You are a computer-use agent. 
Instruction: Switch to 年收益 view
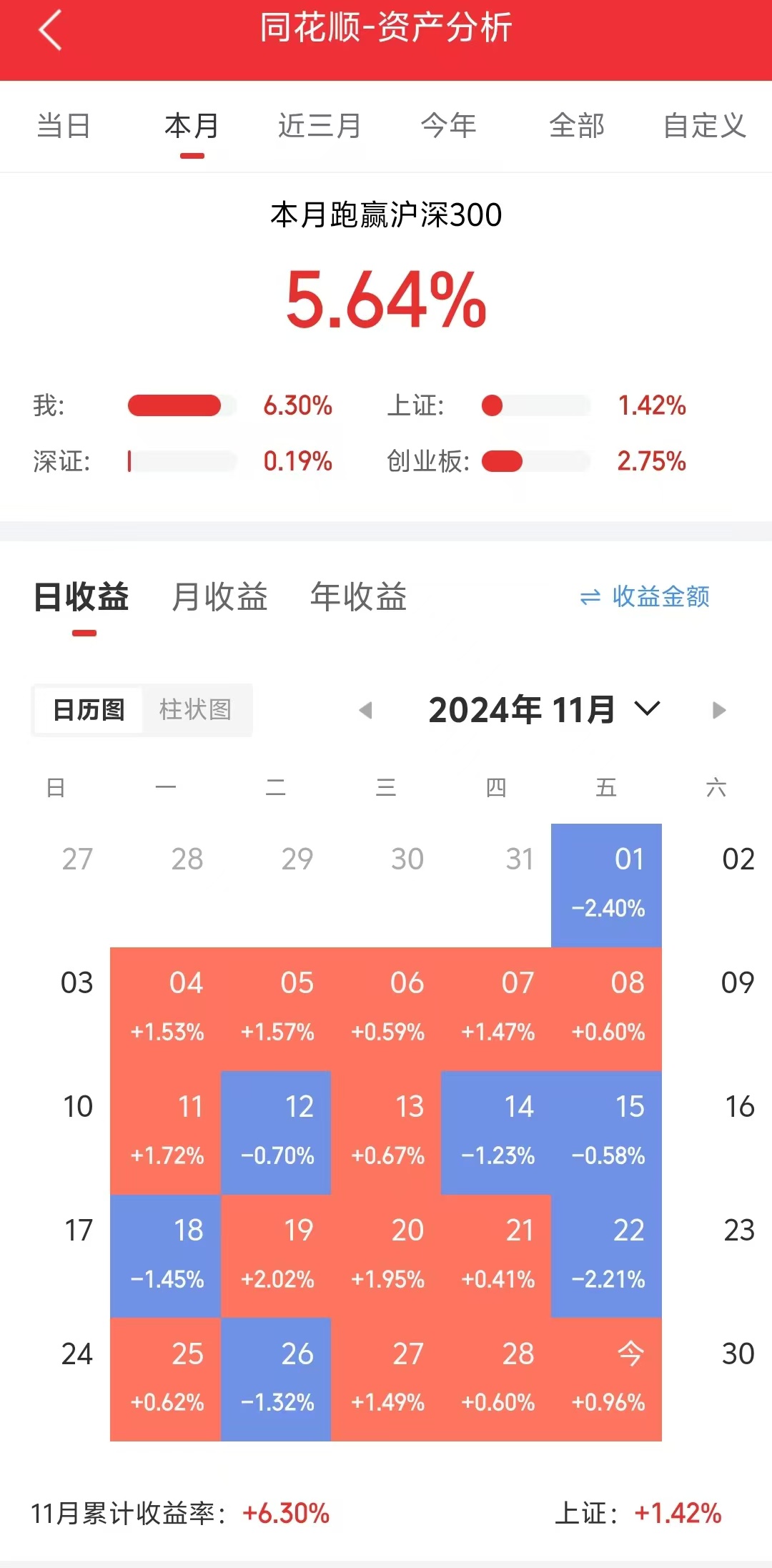coord(358,596)
